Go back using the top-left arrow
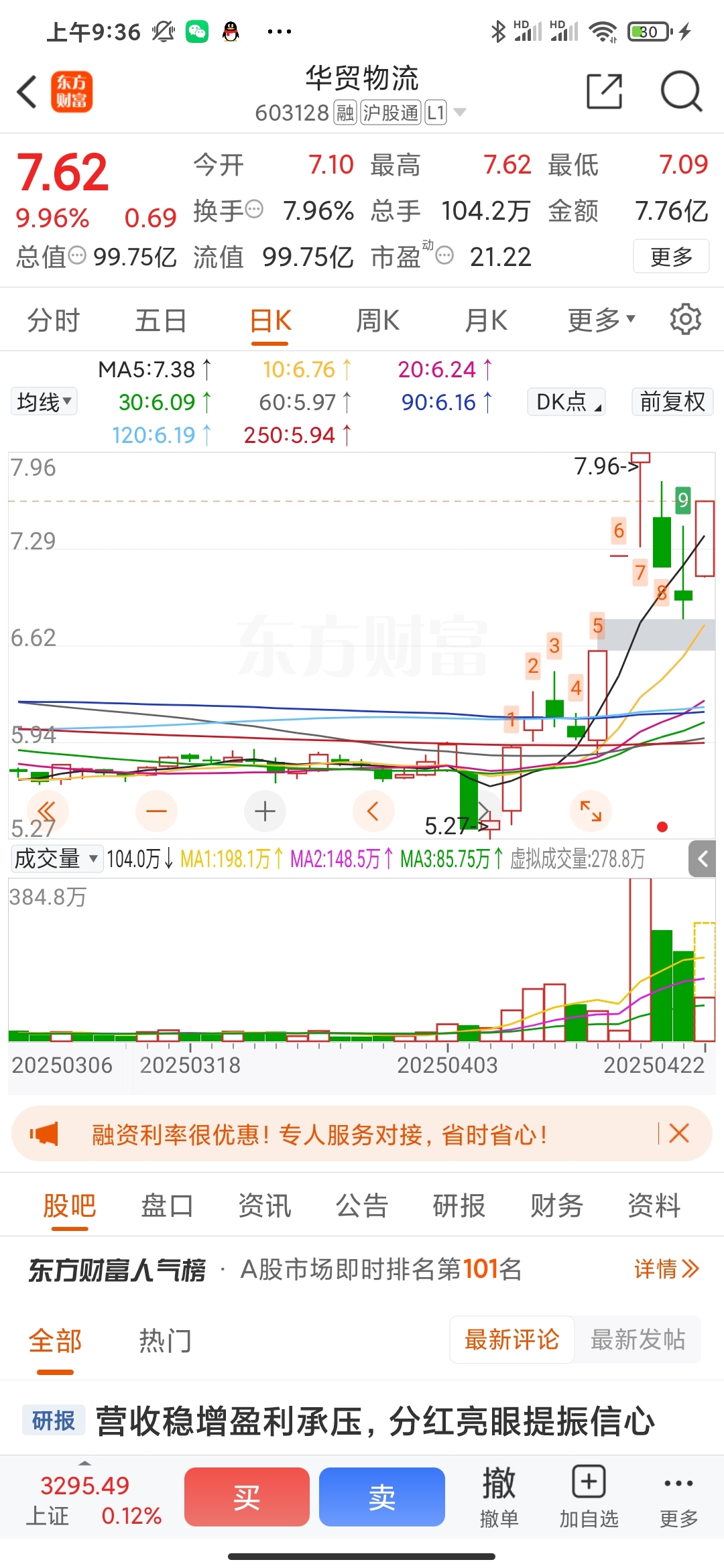The image size is (724, 1568). (27, 92)
